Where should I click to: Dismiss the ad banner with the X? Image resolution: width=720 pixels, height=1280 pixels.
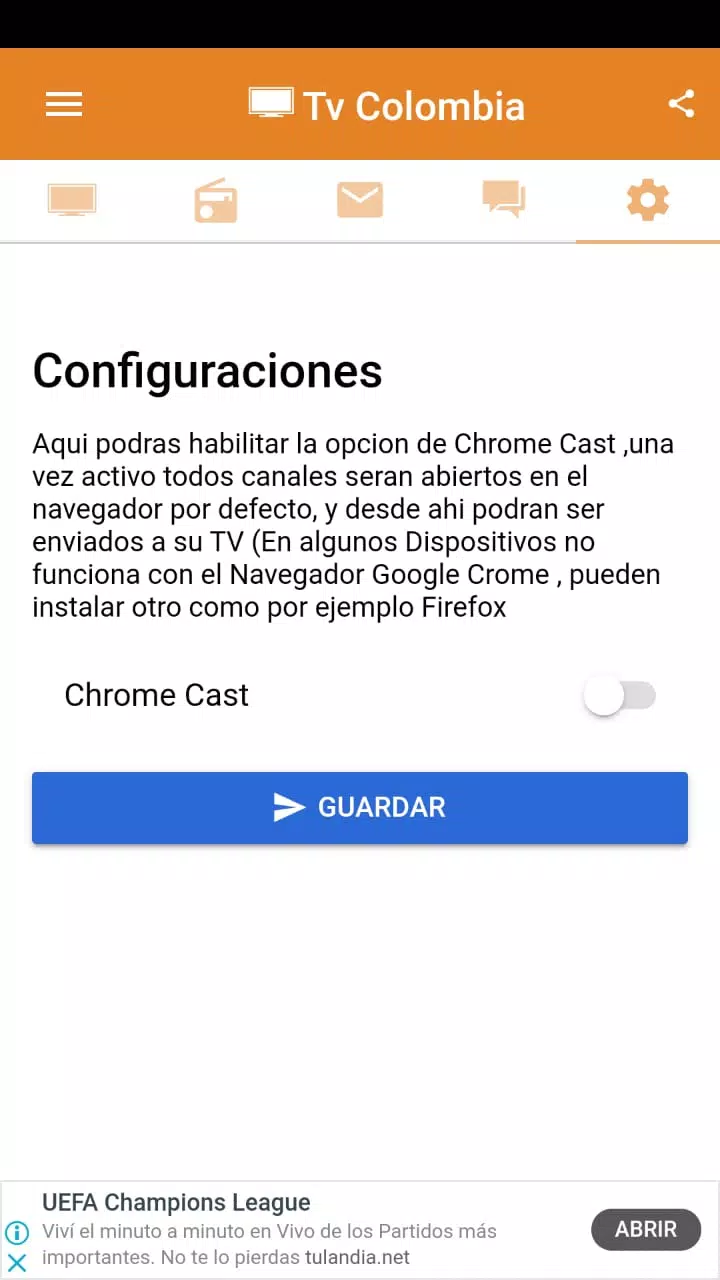coord(17,1262)
